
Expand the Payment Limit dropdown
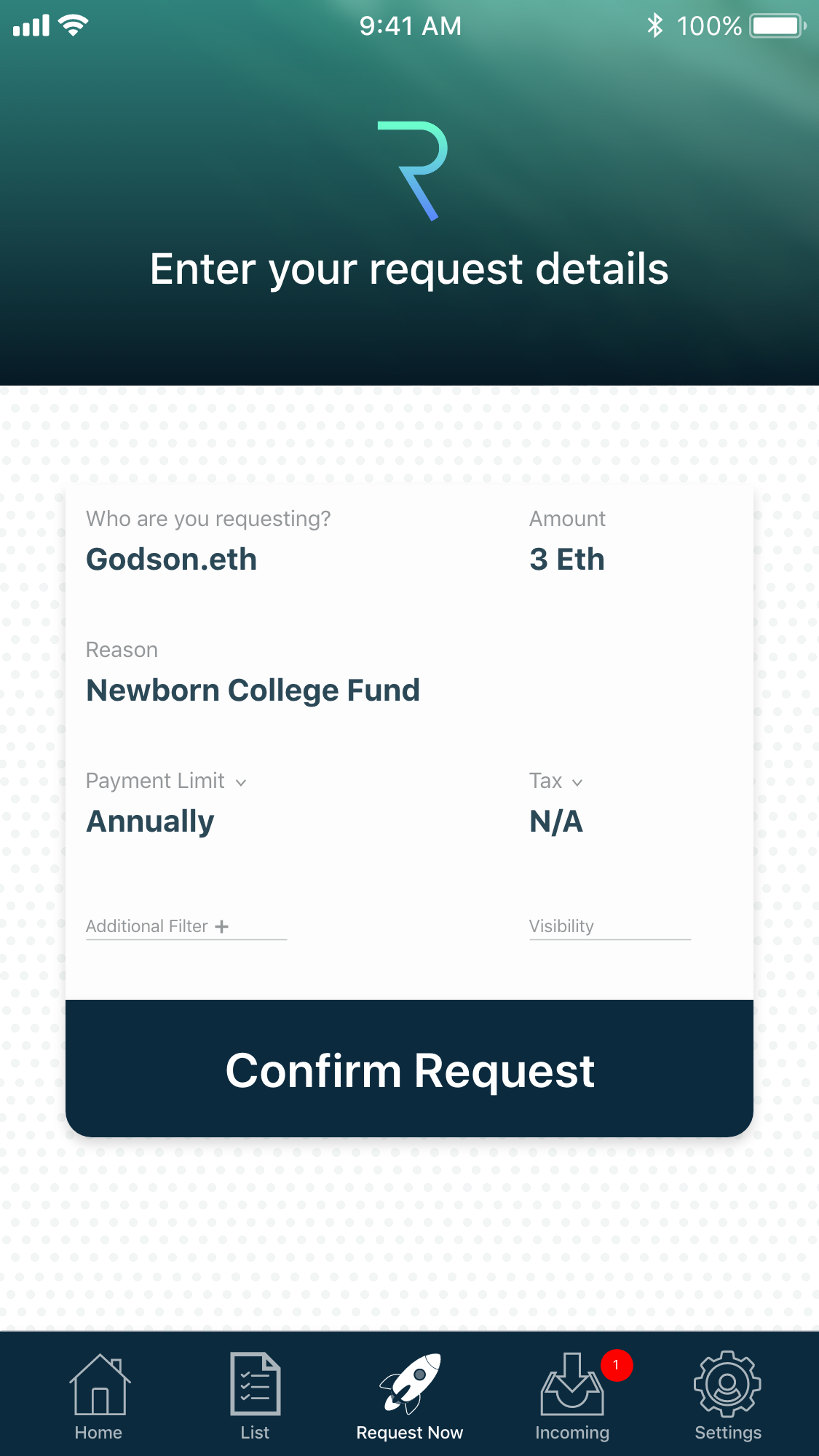(167, 781)
